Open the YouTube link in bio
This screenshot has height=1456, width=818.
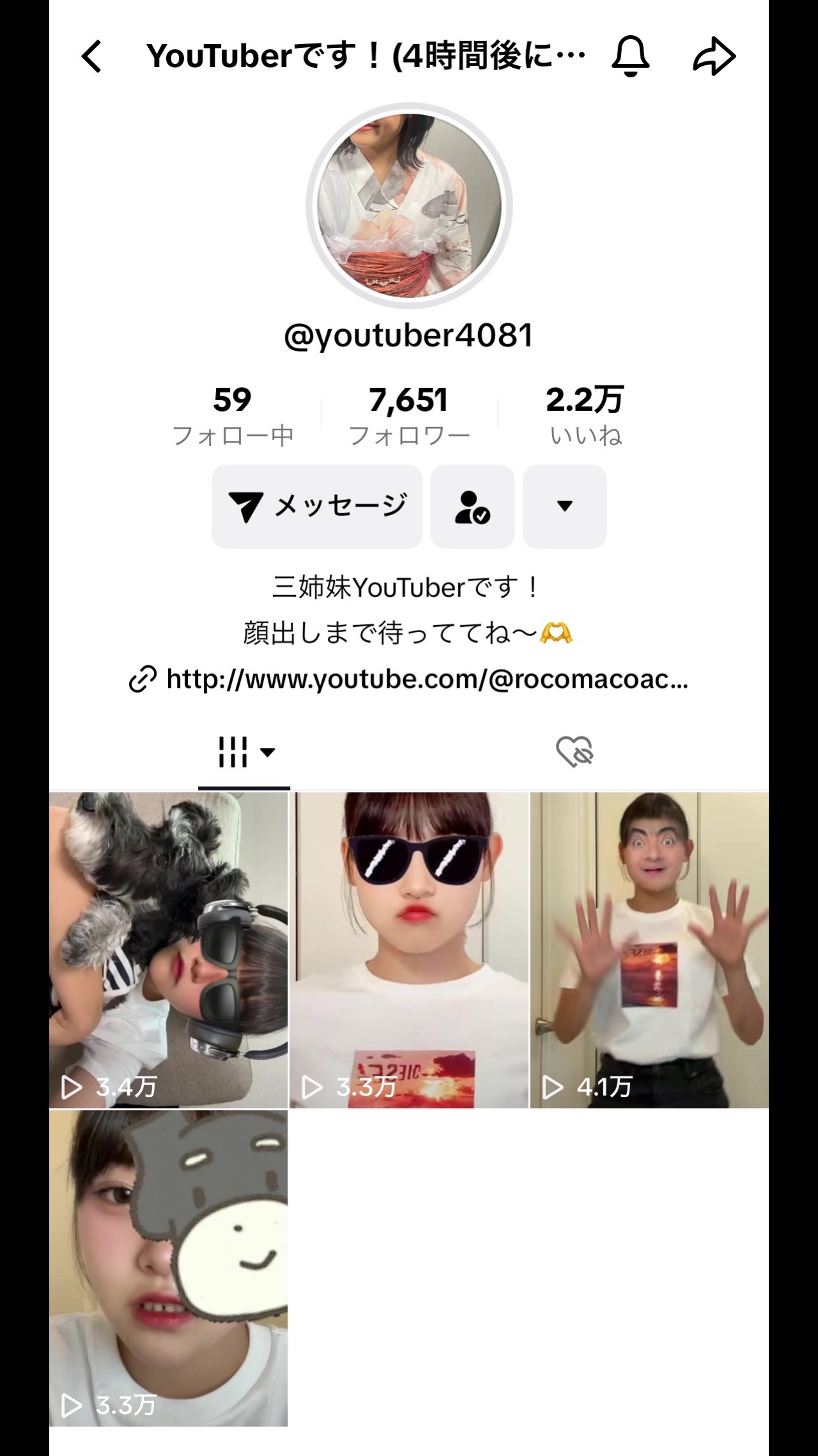click(409, 679)
